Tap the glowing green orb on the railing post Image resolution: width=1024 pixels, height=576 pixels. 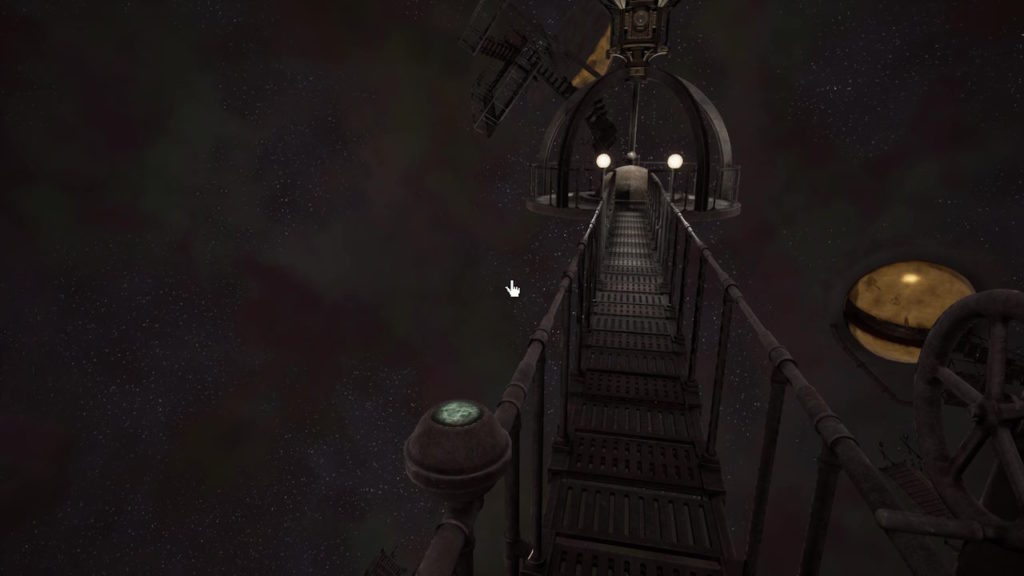point(456,412)
